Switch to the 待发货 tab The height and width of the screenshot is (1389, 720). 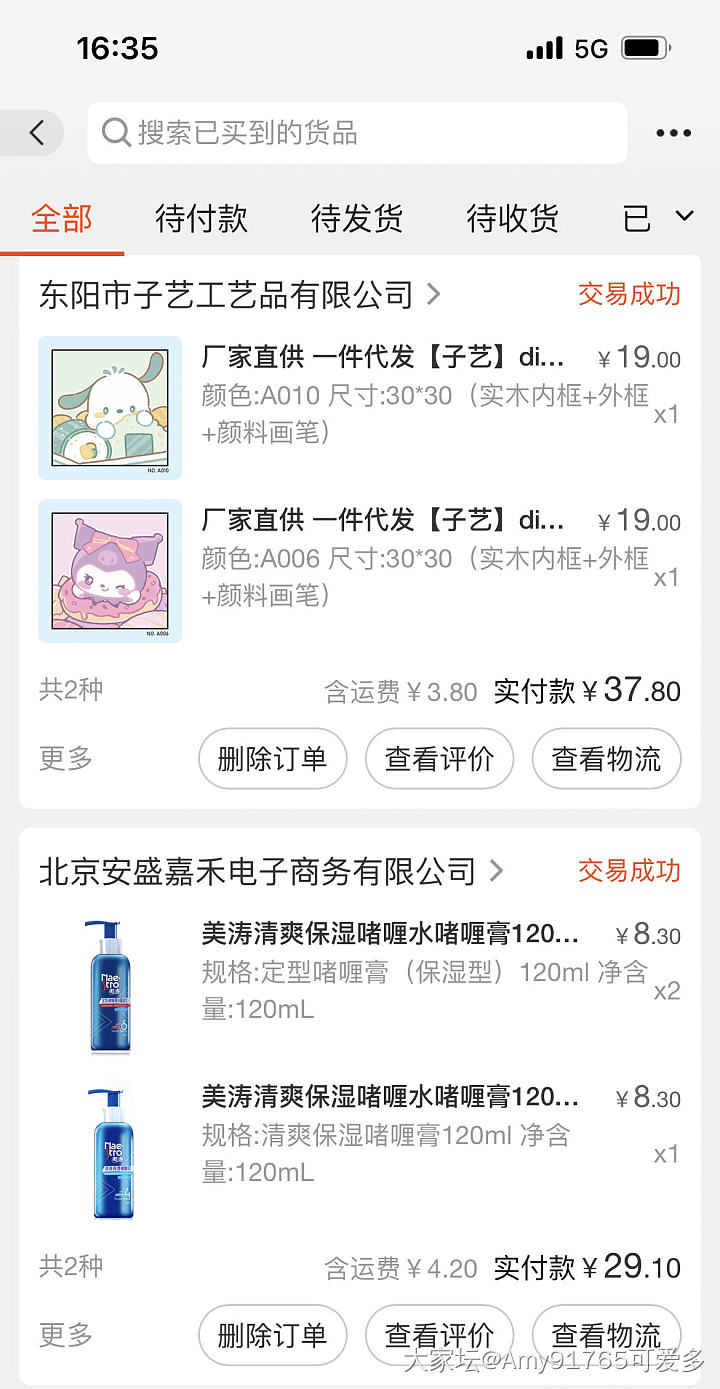(357, 218)
